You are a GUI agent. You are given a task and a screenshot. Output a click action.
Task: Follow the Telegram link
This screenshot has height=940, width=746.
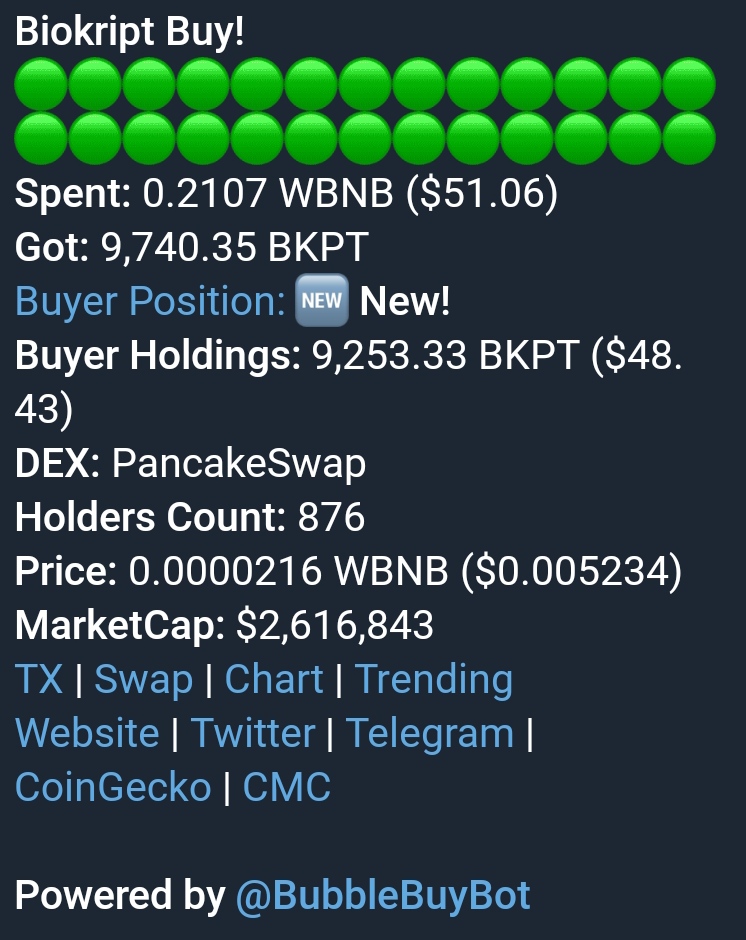[429, 734]
